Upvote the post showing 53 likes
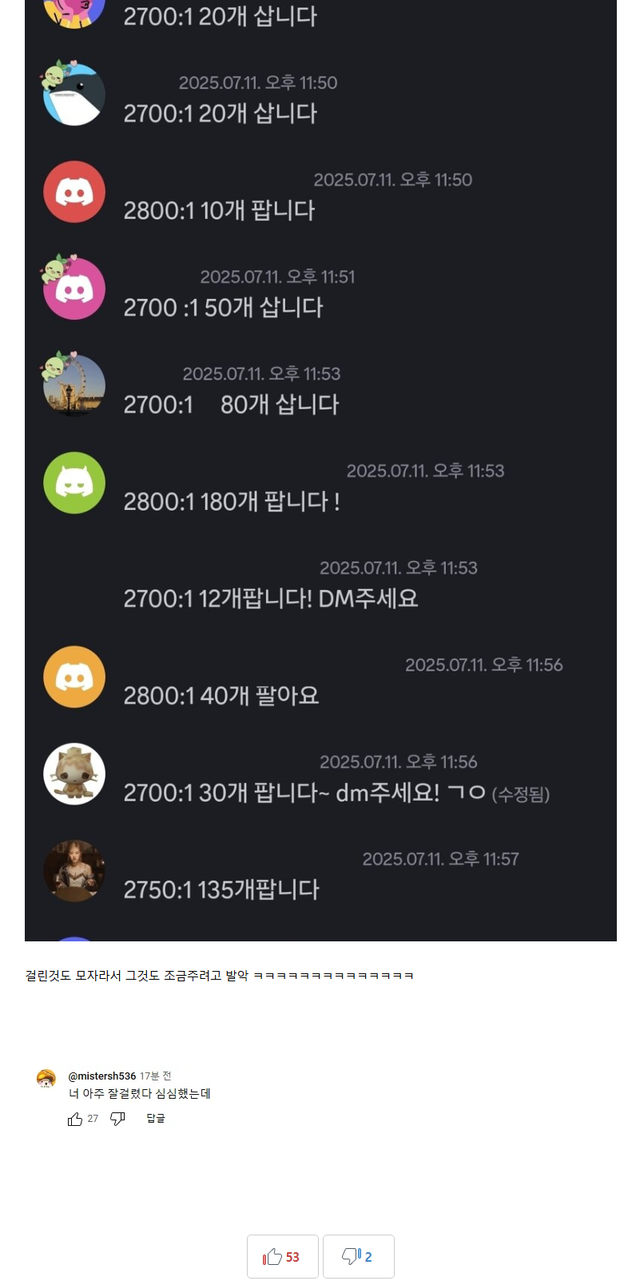Image resolution: width=640 pixels, height=1280 pixels. click(x=282, y=1256)
